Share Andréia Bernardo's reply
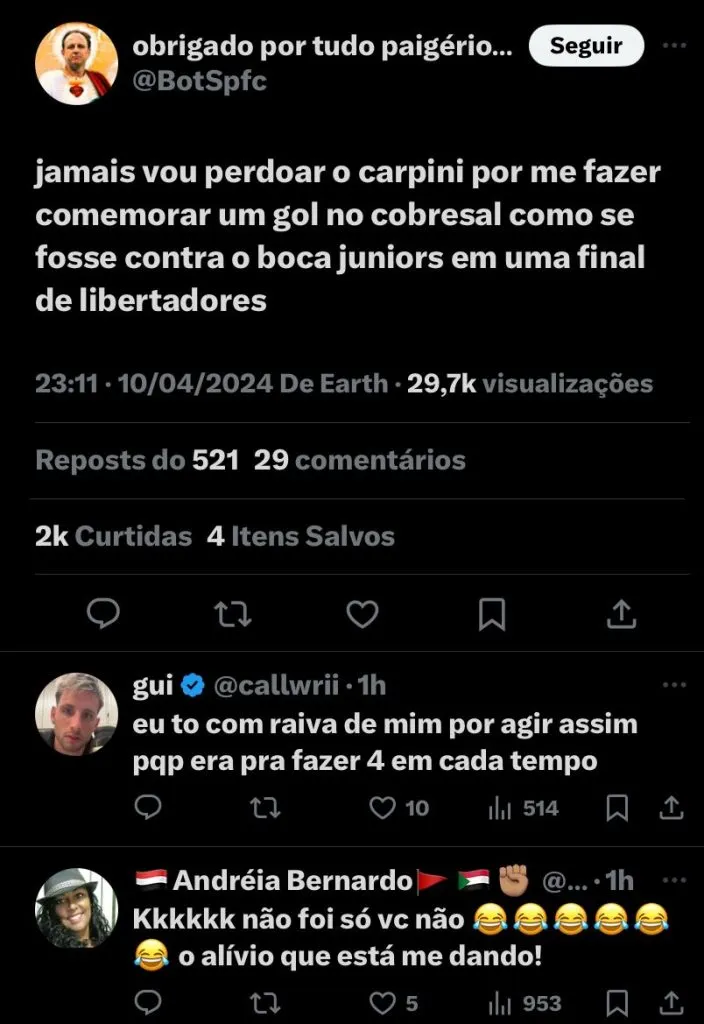 coord(673,1003)
